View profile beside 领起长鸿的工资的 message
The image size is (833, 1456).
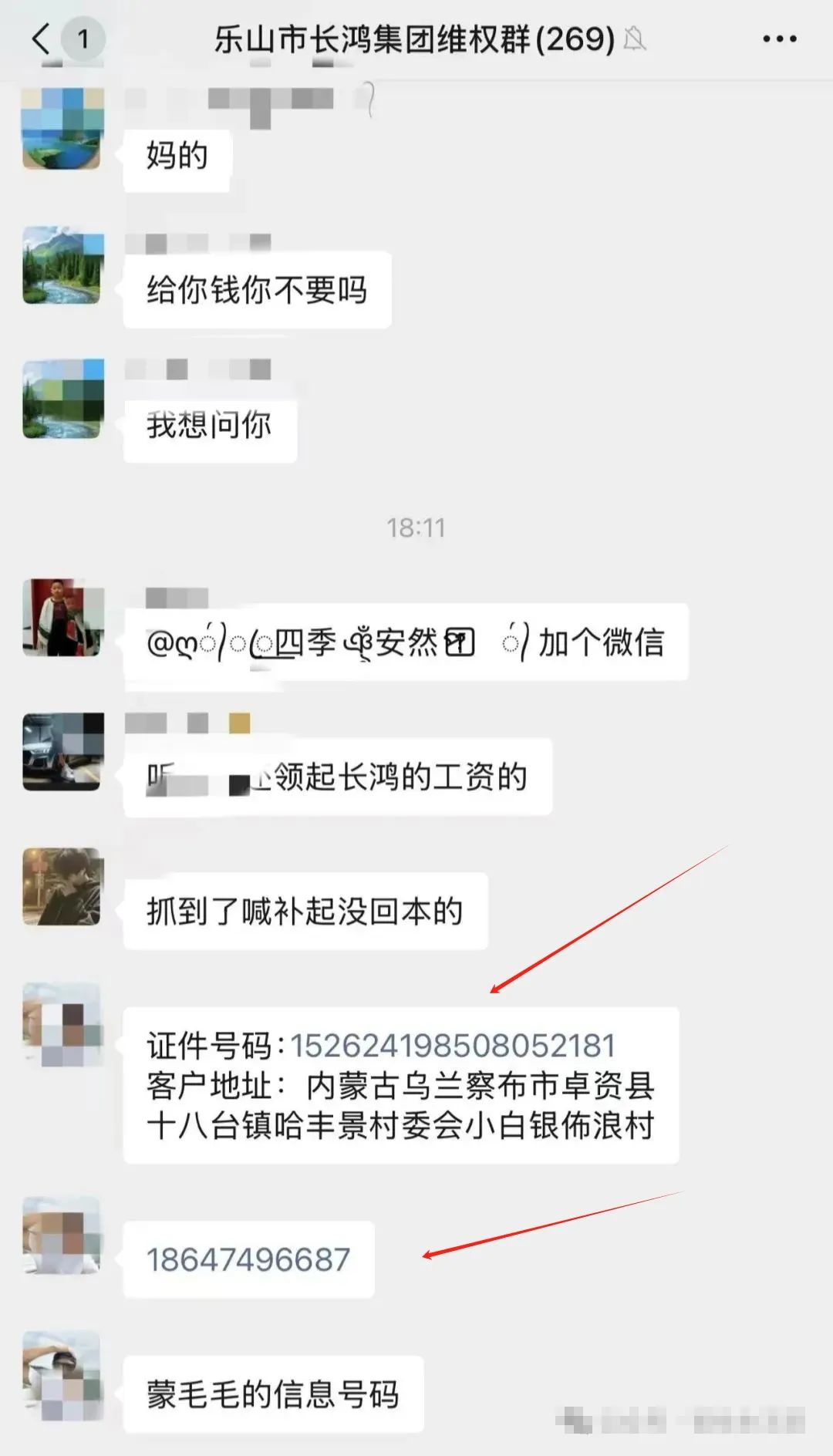coord(62,751)
